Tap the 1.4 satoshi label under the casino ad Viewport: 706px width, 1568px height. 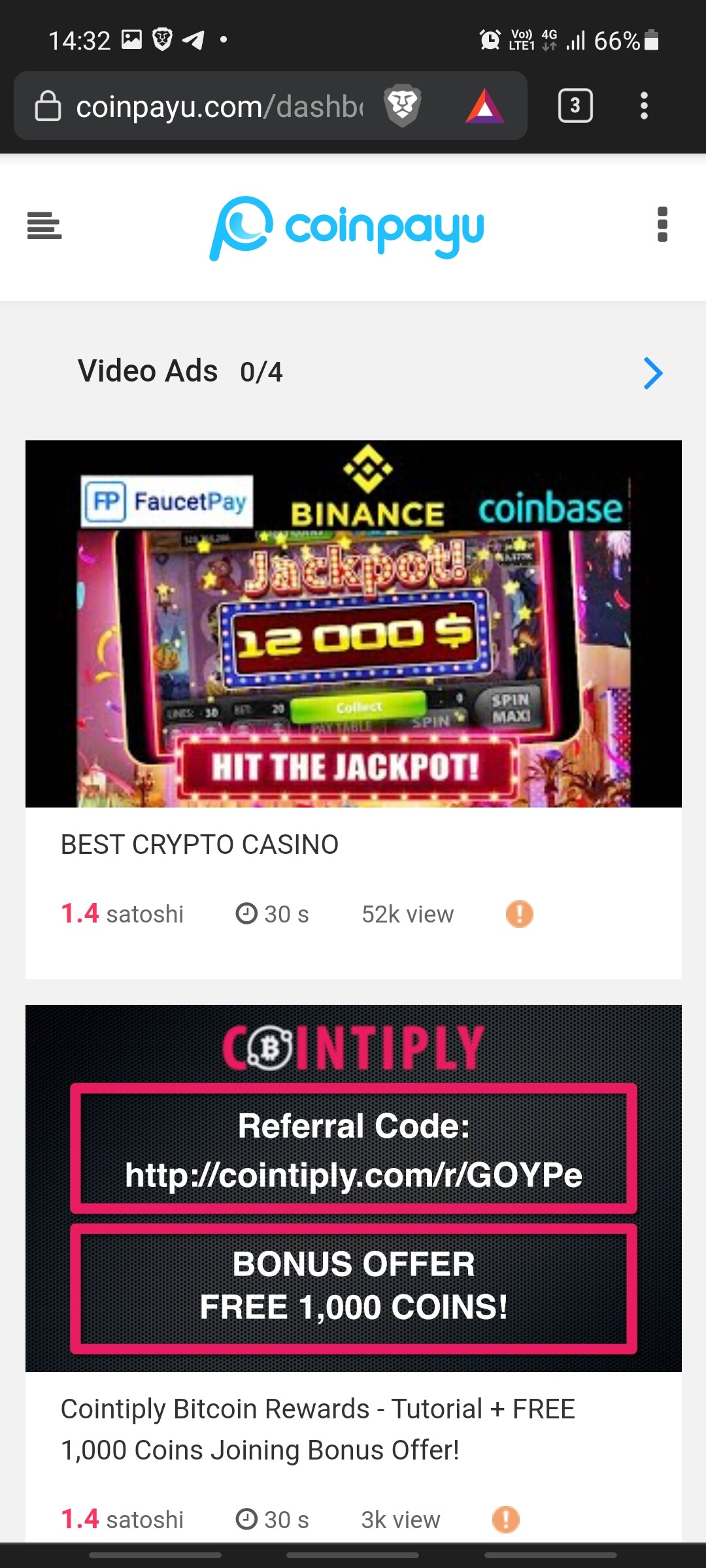click(x=121, y=913)
